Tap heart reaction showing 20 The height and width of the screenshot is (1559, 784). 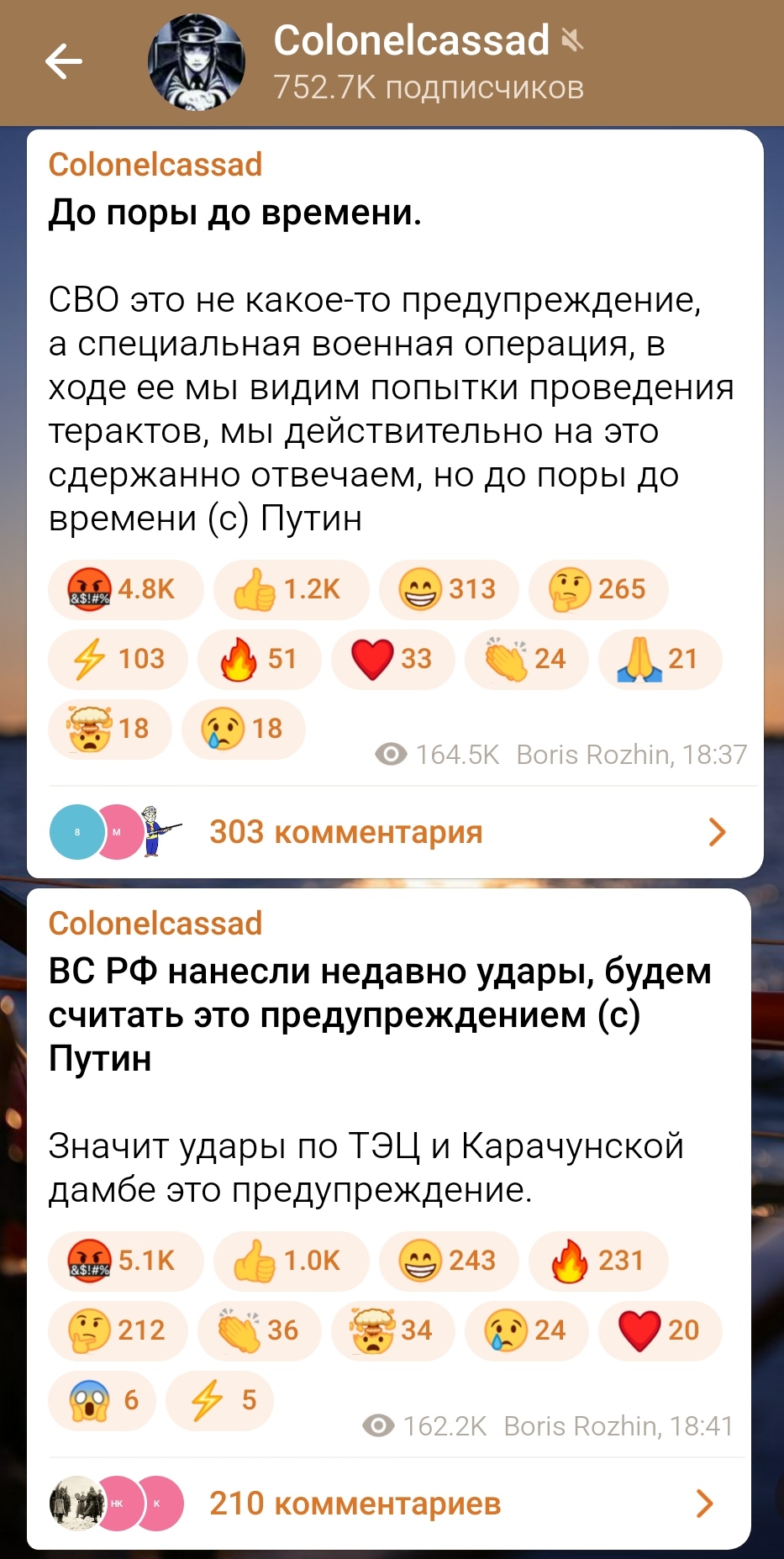(x=659, y=1330)
